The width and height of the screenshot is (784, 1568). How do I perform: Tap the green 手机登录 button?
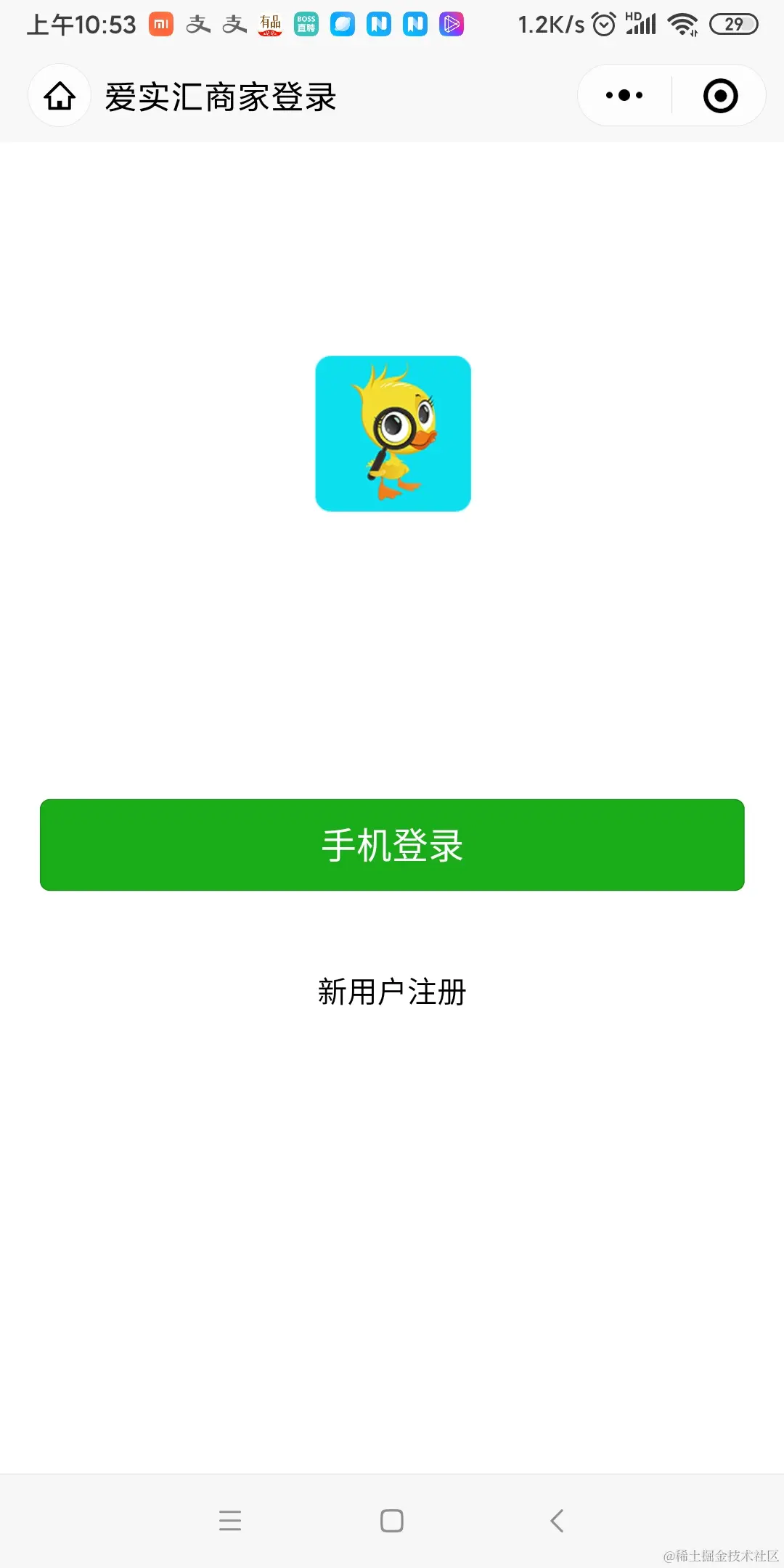click(x=392, y=845)
